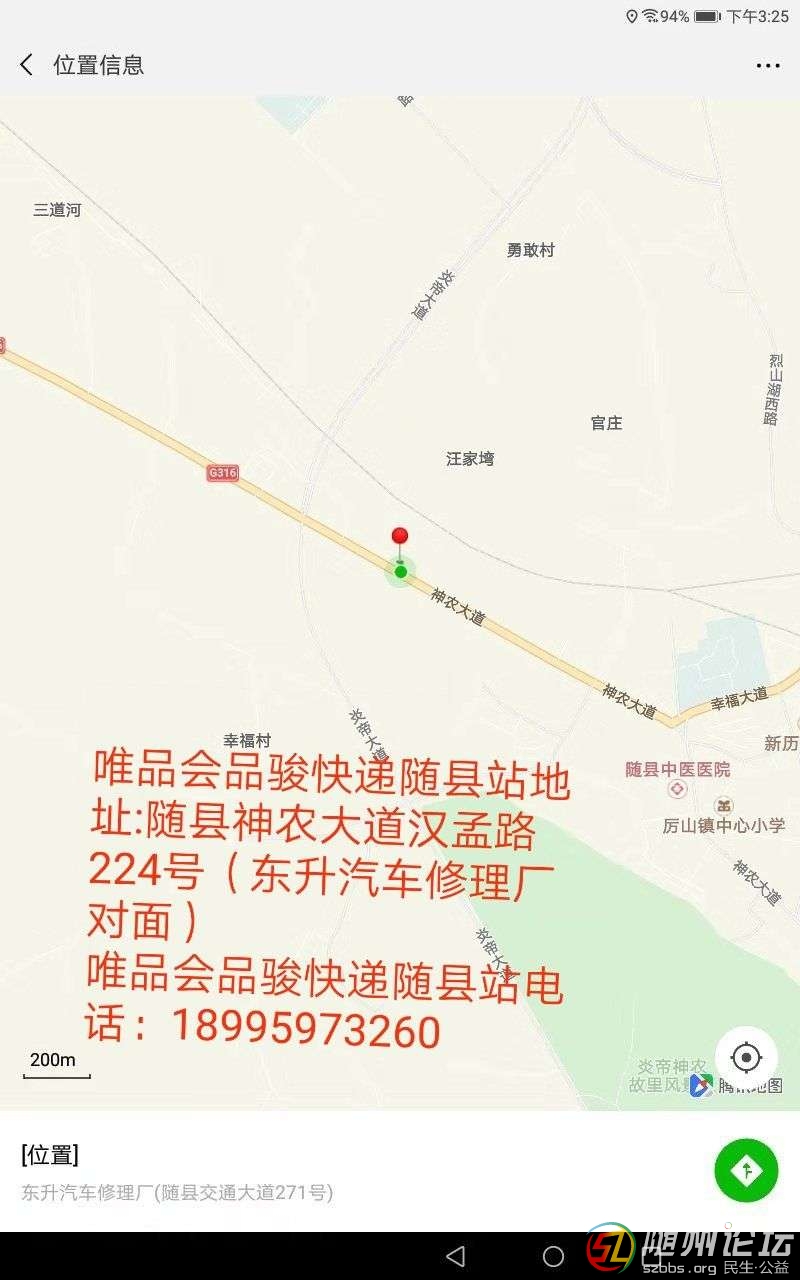
Task: Open the three-dot overflow menu
Action: [767, 66]
